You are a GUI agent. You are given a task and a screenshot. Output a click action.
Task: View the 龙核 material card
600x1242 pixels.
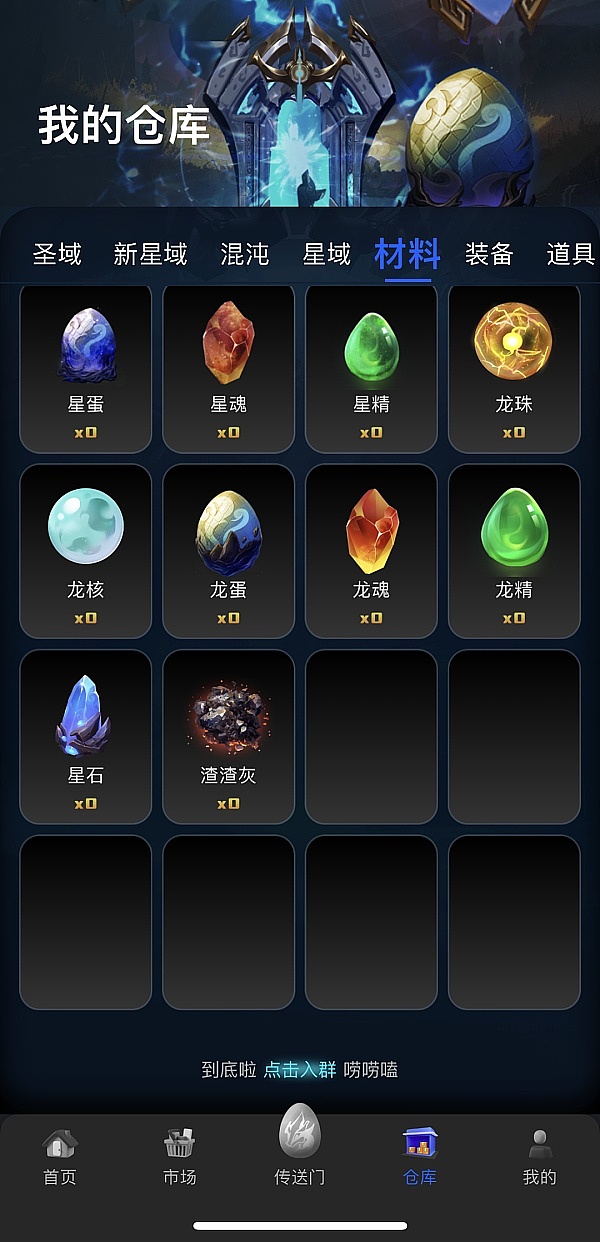[86, 552]
